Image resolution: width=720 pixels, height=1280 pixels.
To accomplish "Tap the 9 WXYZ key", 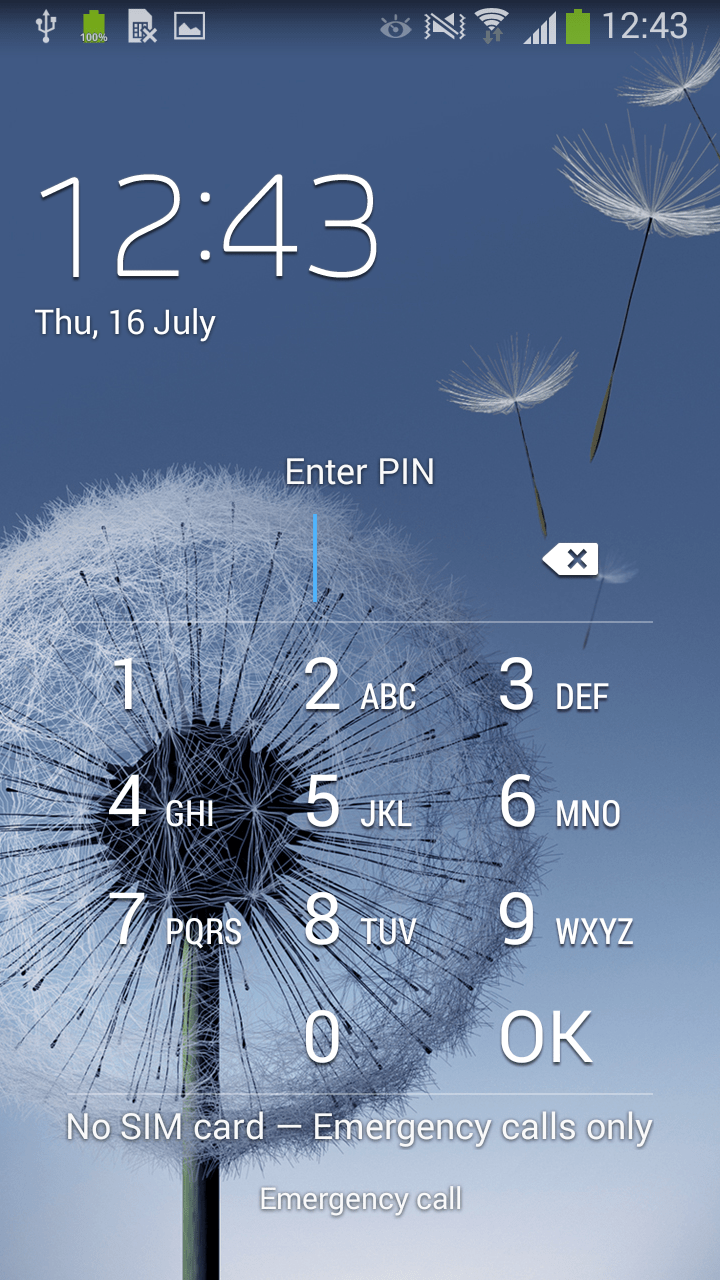I will (565, 921).
